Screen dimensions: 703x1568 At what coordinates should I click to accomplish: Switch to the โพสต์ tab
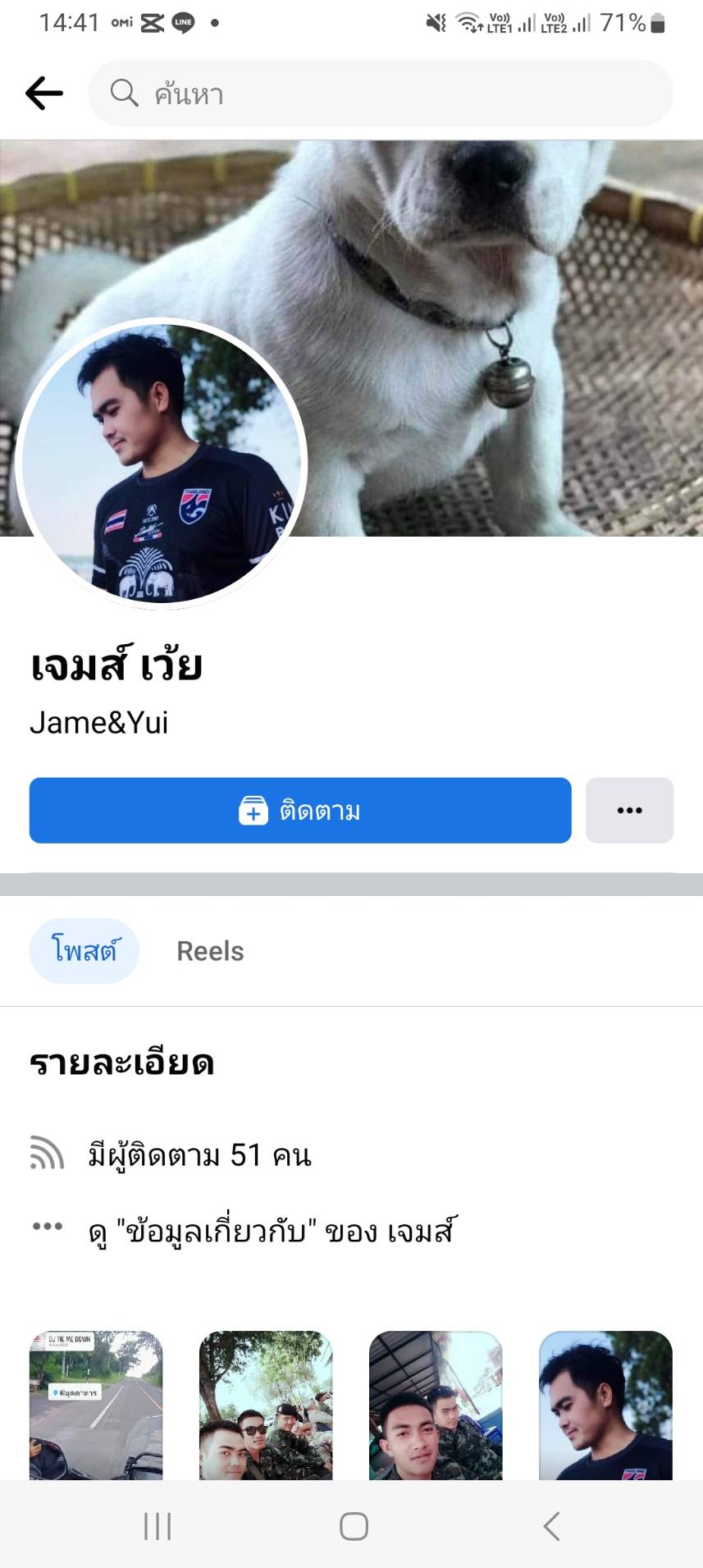pos(84,951)
